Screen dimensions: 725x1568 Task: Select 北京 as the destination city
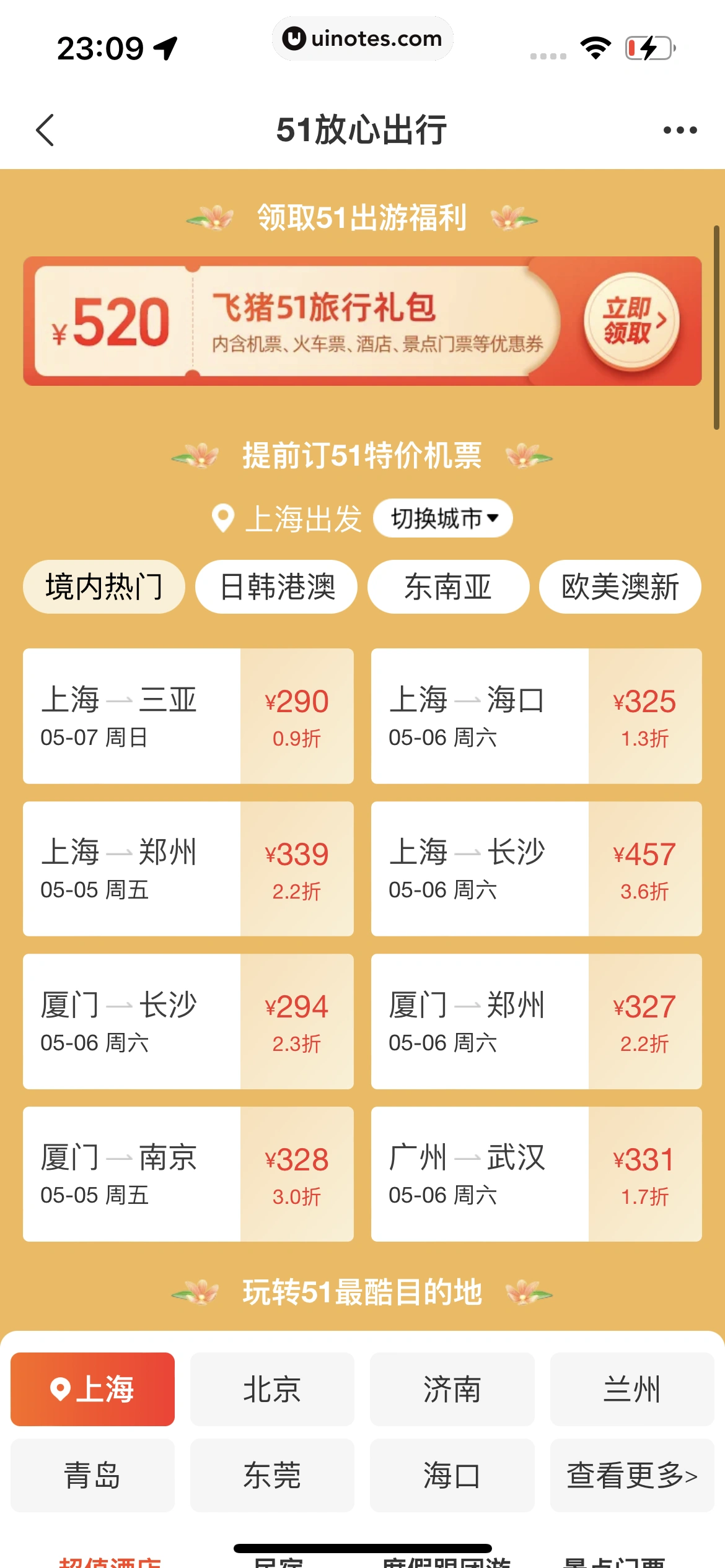pos(272,1389)
